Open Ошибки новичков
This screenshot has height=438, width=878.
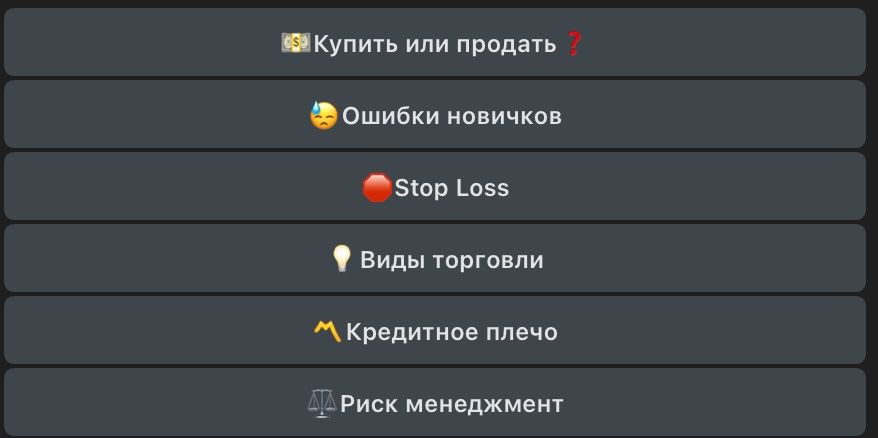434,116
